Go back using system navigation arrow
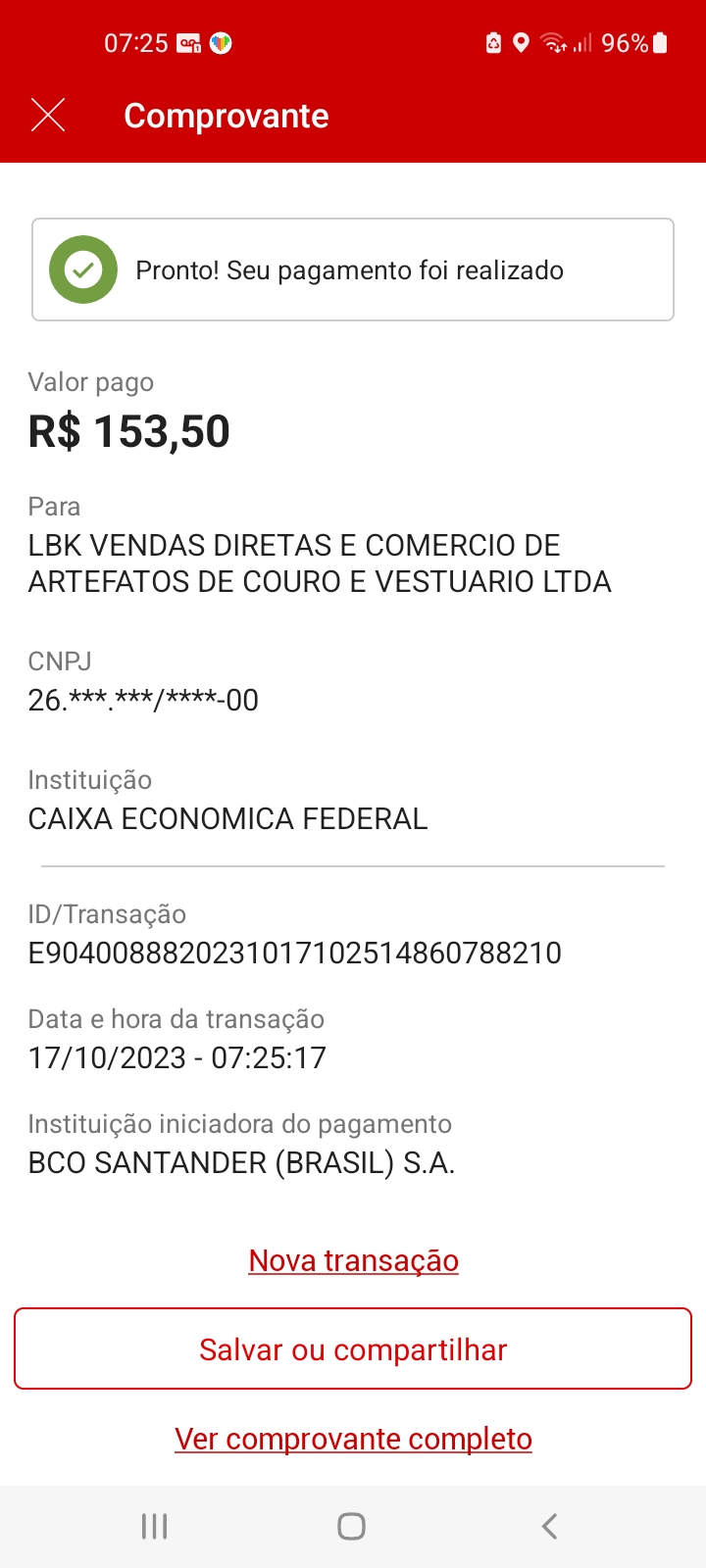 (x=550, y=1526)
